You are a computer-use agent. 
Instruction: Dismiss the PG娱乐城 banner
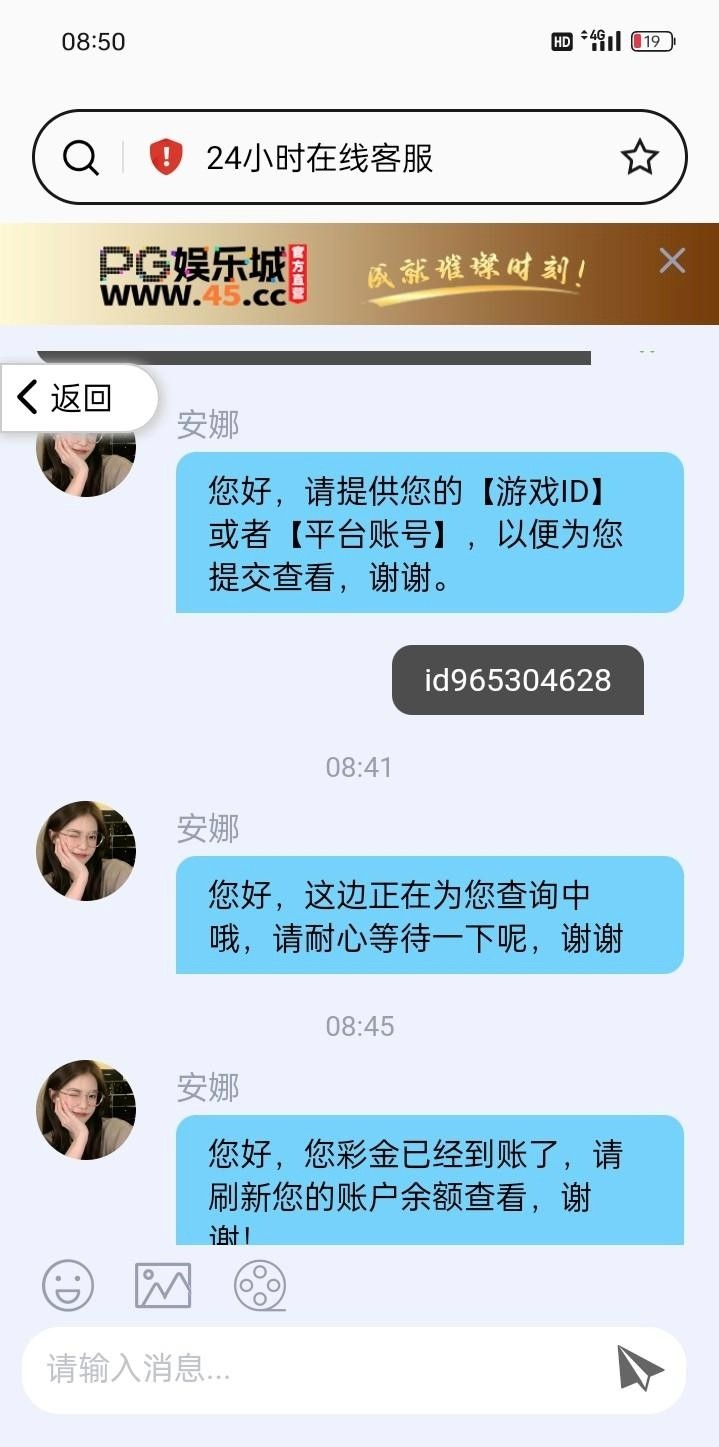click(x=672, y=261)
